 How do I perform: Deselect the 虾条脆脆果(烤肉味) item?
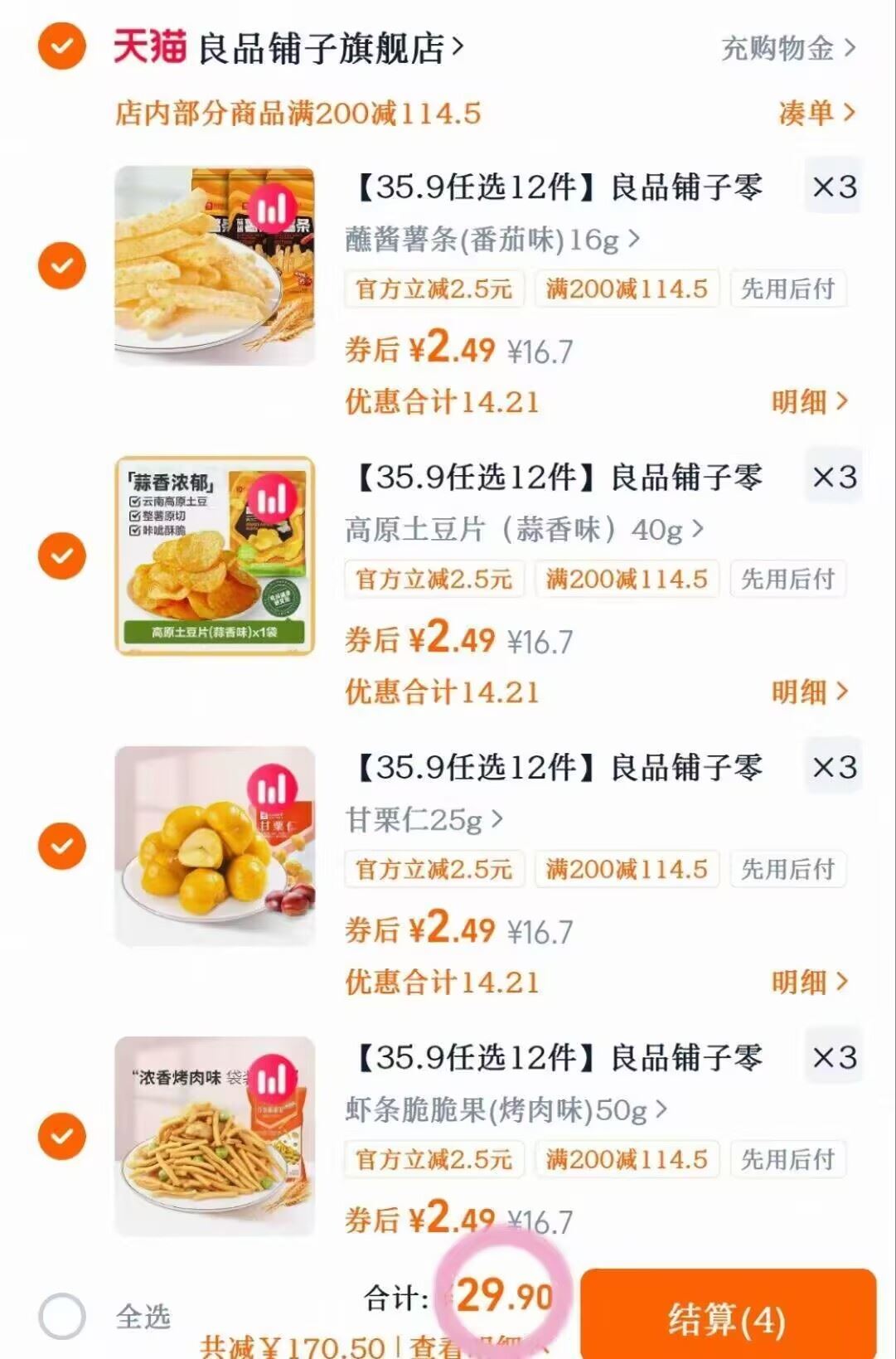[61, 1136]
